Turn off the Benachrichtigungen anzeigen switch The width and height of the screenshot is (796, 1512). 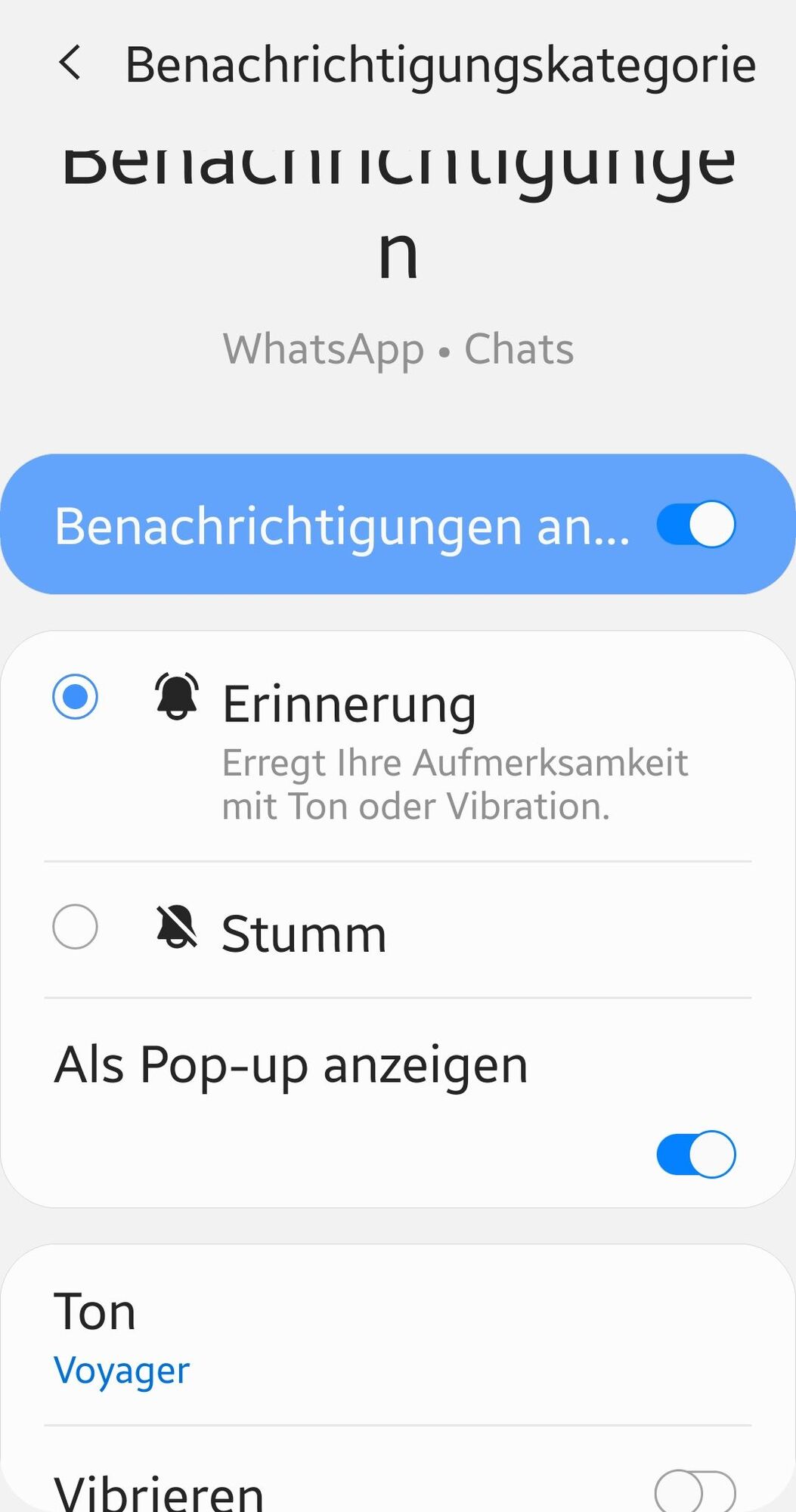click(695, 525)
